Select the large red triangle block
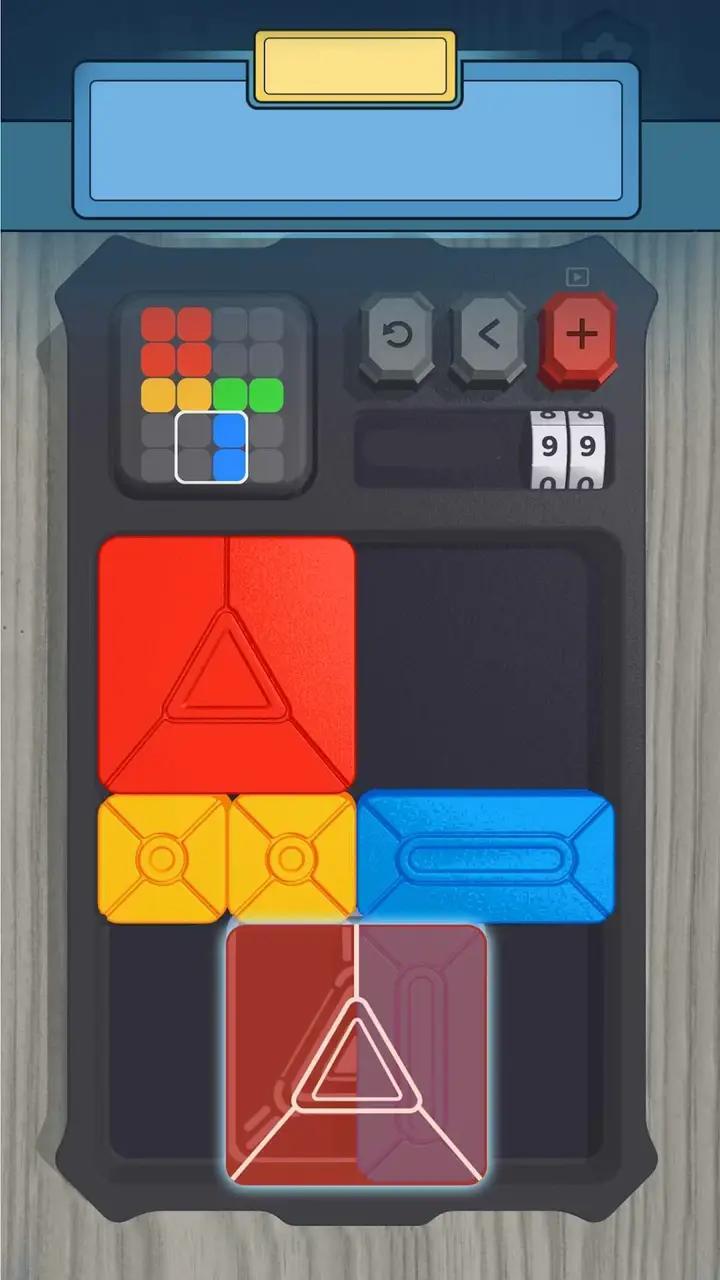Image resolution: width=720 pixels, height=1280 pixels. [x=227, y=665]
